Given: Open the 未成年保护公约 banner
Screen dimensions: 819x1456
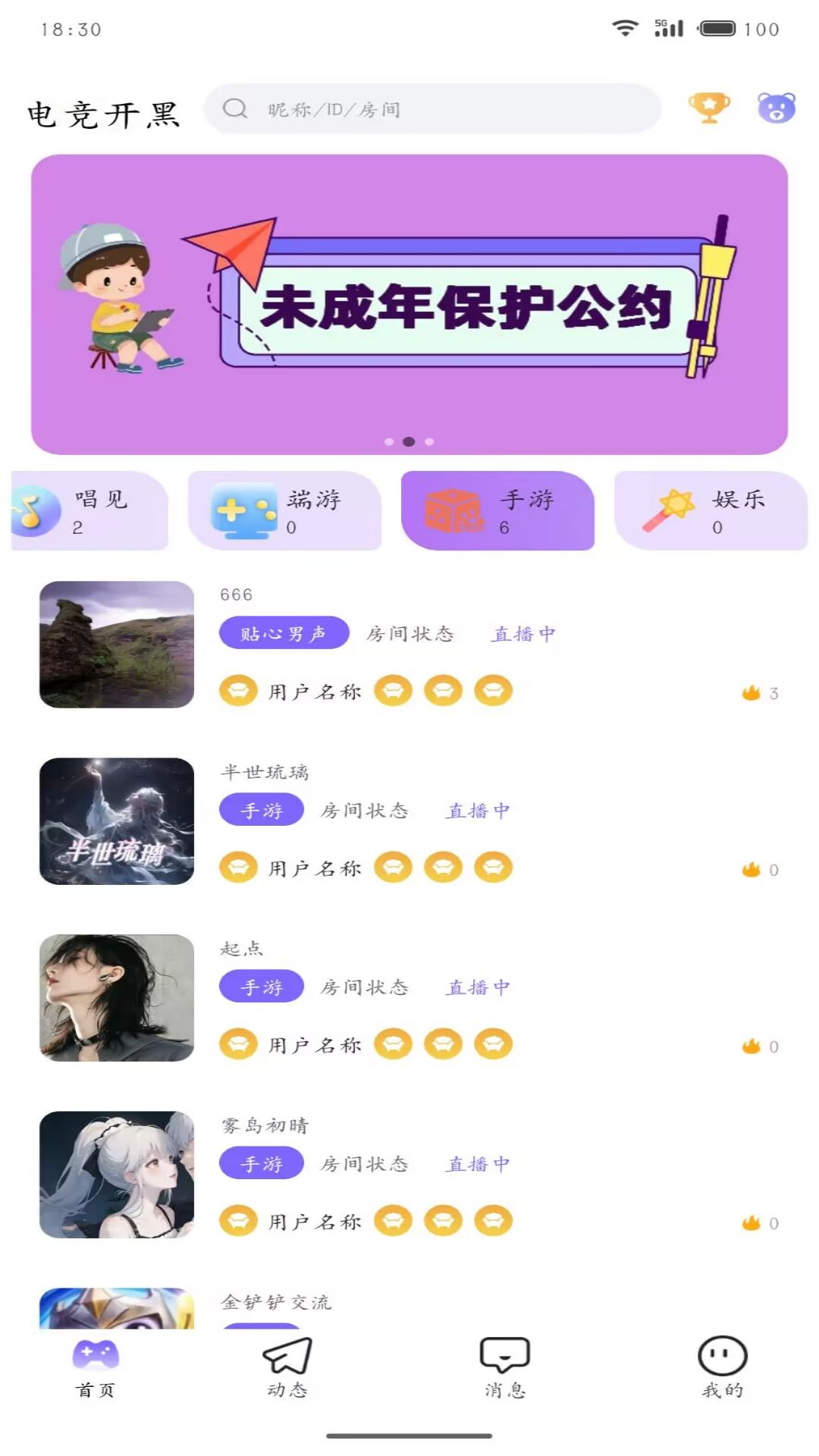Looking at the screenshot, I should (409, 305).
